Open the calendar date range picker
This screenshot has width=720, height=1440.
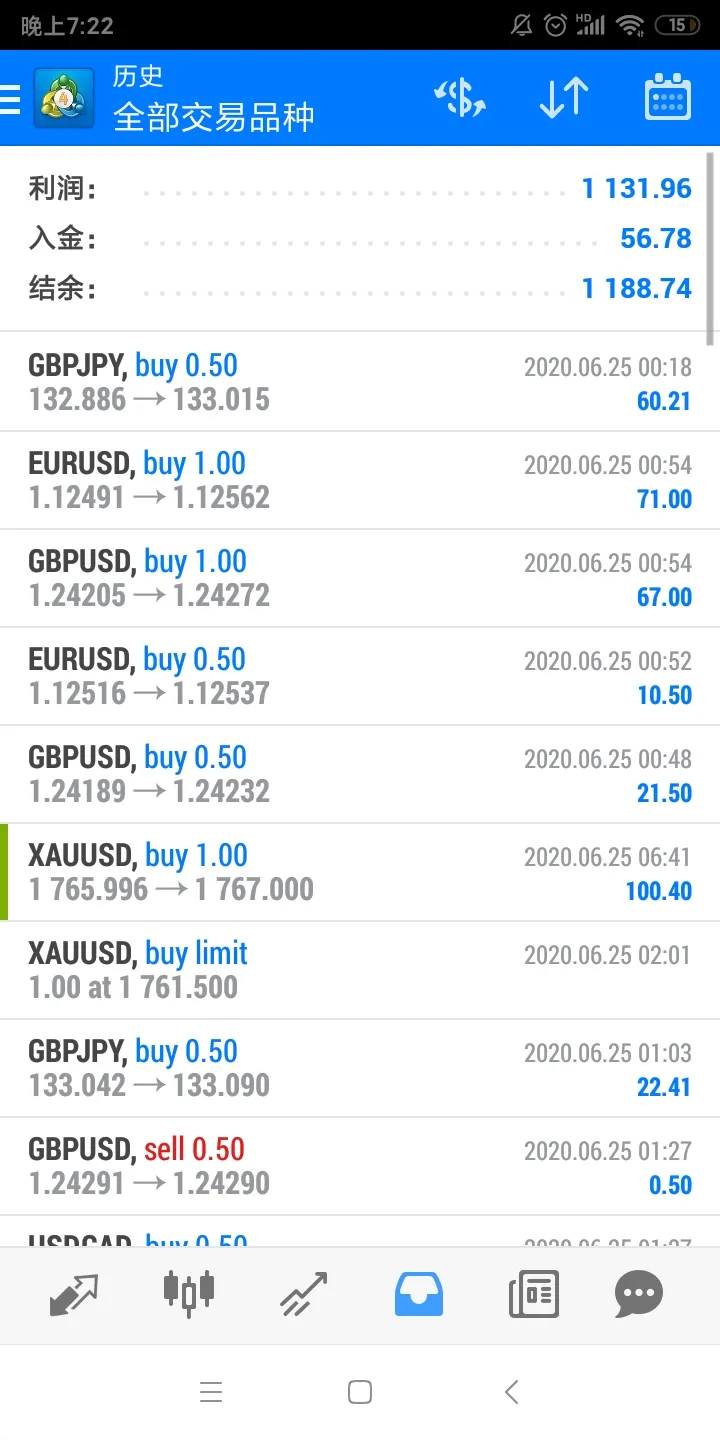tap(668, 98)
